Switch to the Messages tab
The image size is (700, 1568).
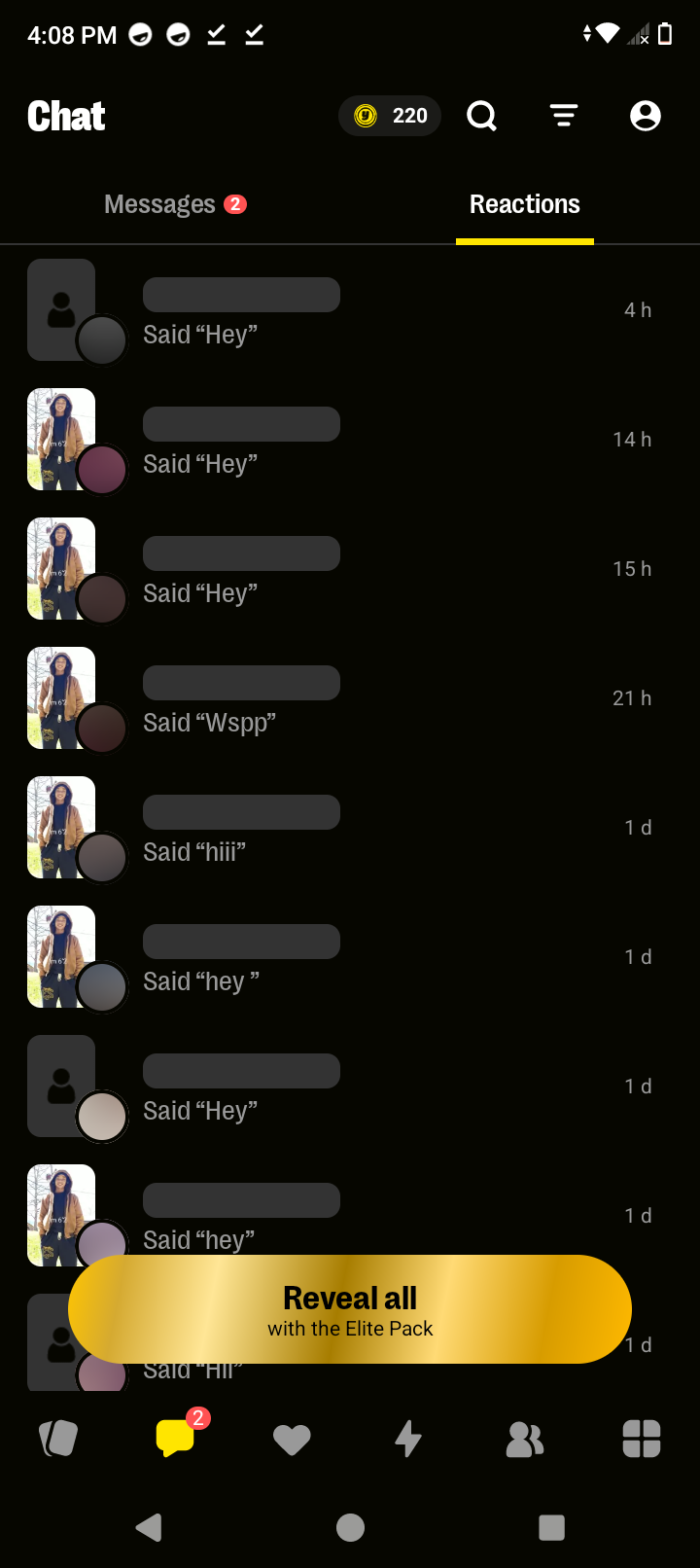[x=175, y=203]
